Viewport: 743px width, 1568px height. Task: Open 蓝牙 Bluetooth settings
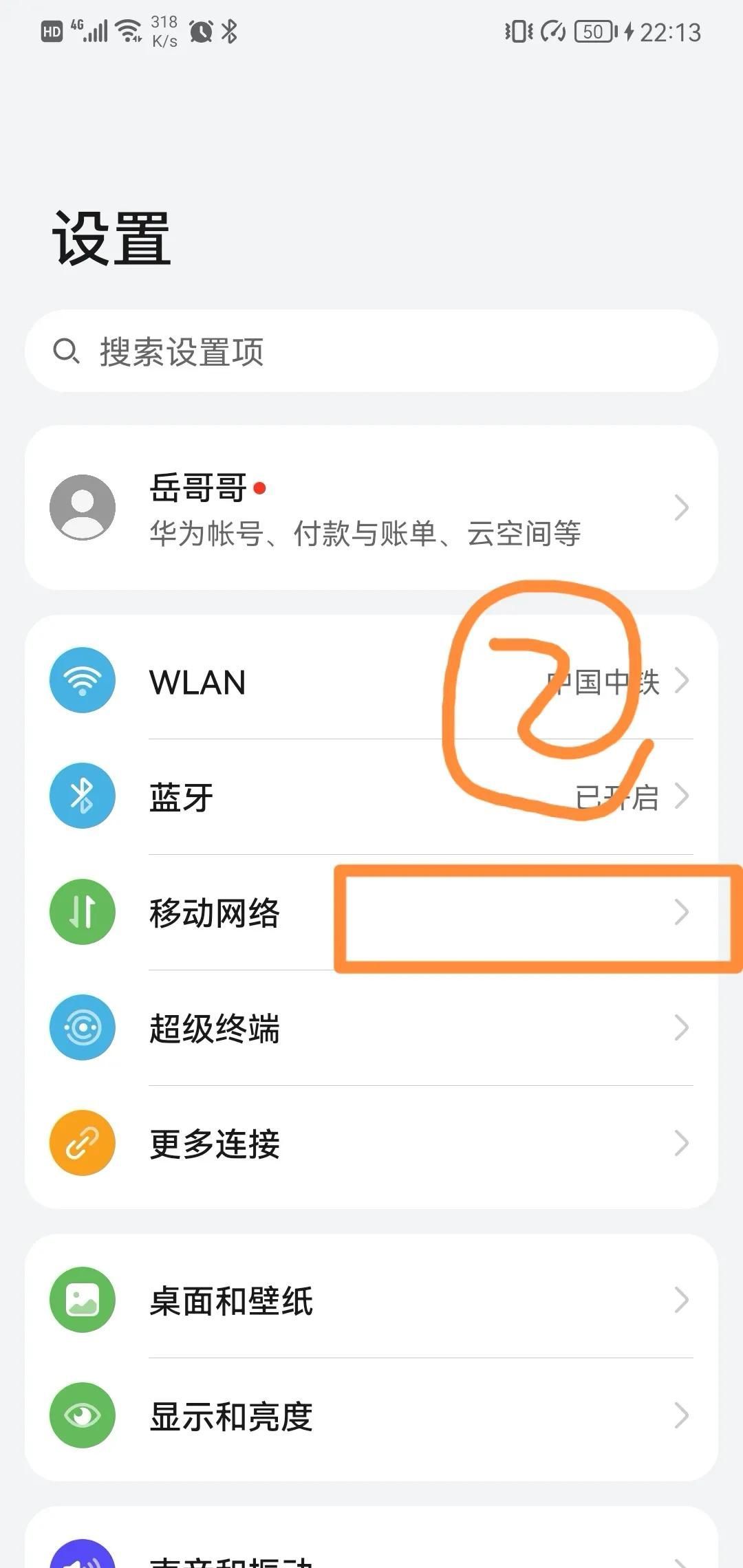click(x=275, y=797)
